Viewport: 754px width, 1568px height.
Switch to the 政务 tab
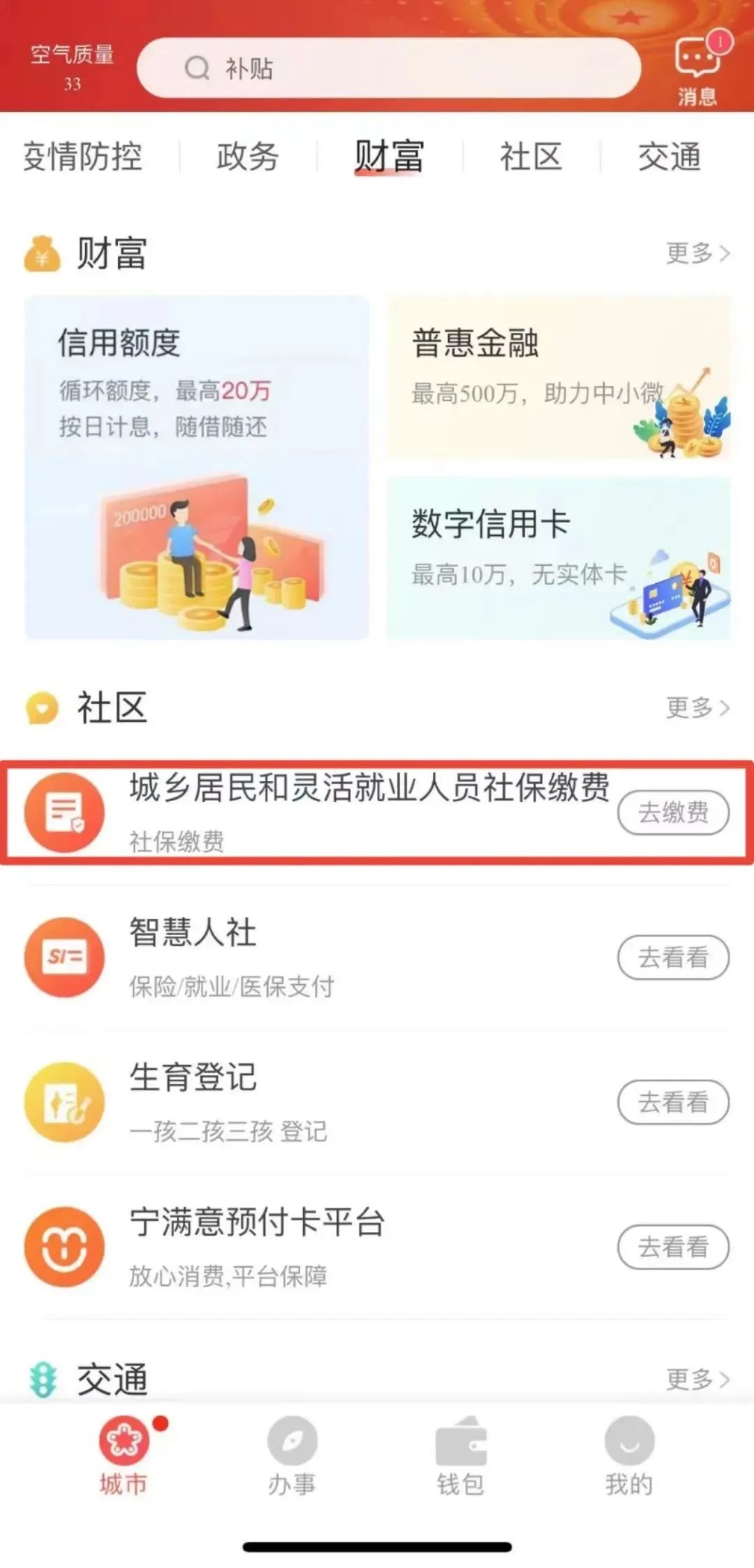point(248,156)
